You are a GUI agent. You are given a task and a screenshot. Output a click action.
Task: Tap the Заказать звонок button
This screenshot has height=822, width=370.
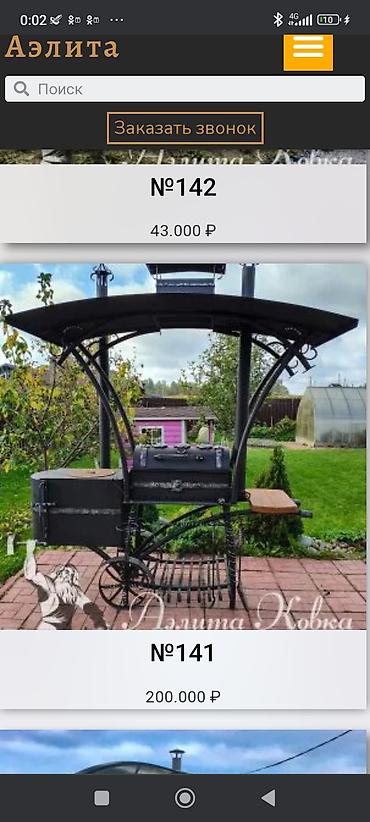point(185,128)
